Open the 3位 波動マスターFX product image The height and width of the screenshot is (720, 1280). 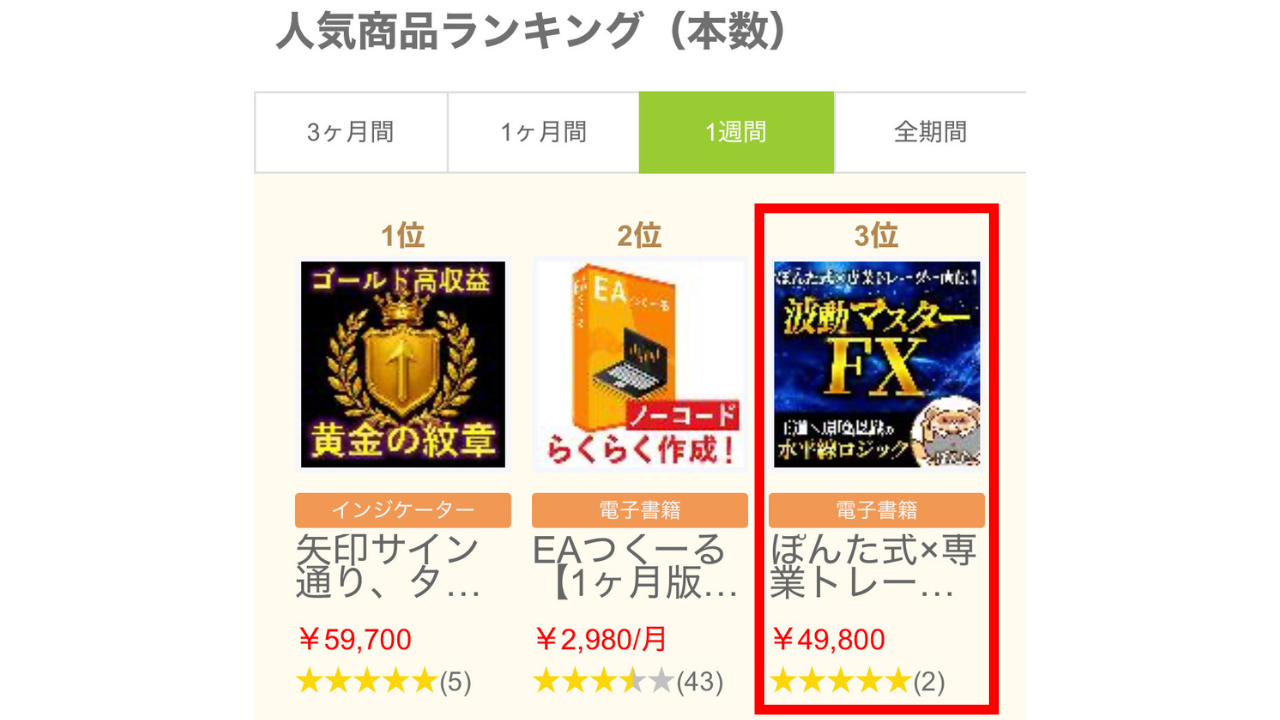pos(877,364)
